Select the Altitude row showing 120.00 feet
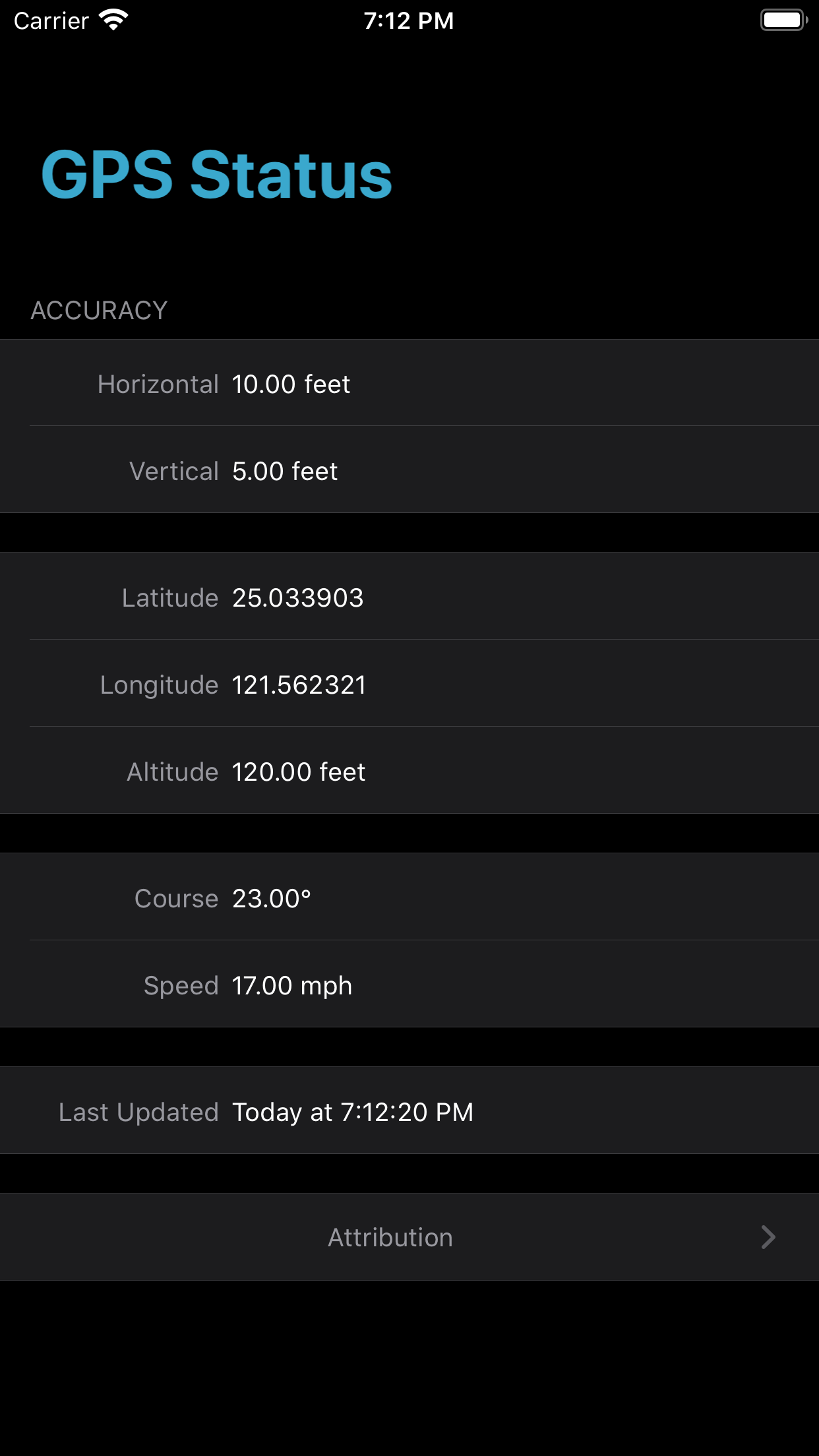Image resolution: width=819 pixels, height=1456 pixels. click(x=409, y=771)
